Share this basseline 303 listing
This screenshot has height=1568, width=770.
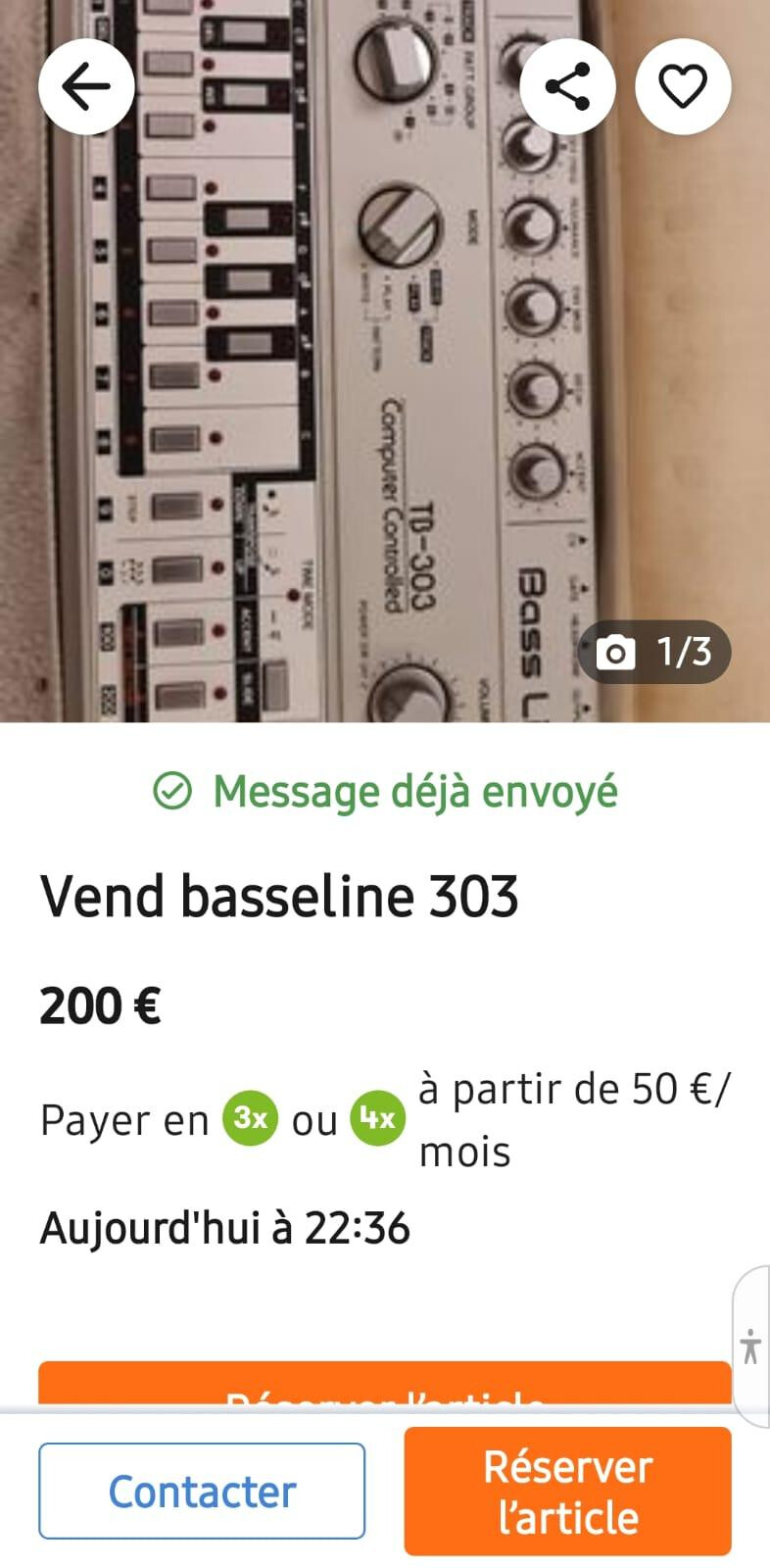tap(567, 87)
